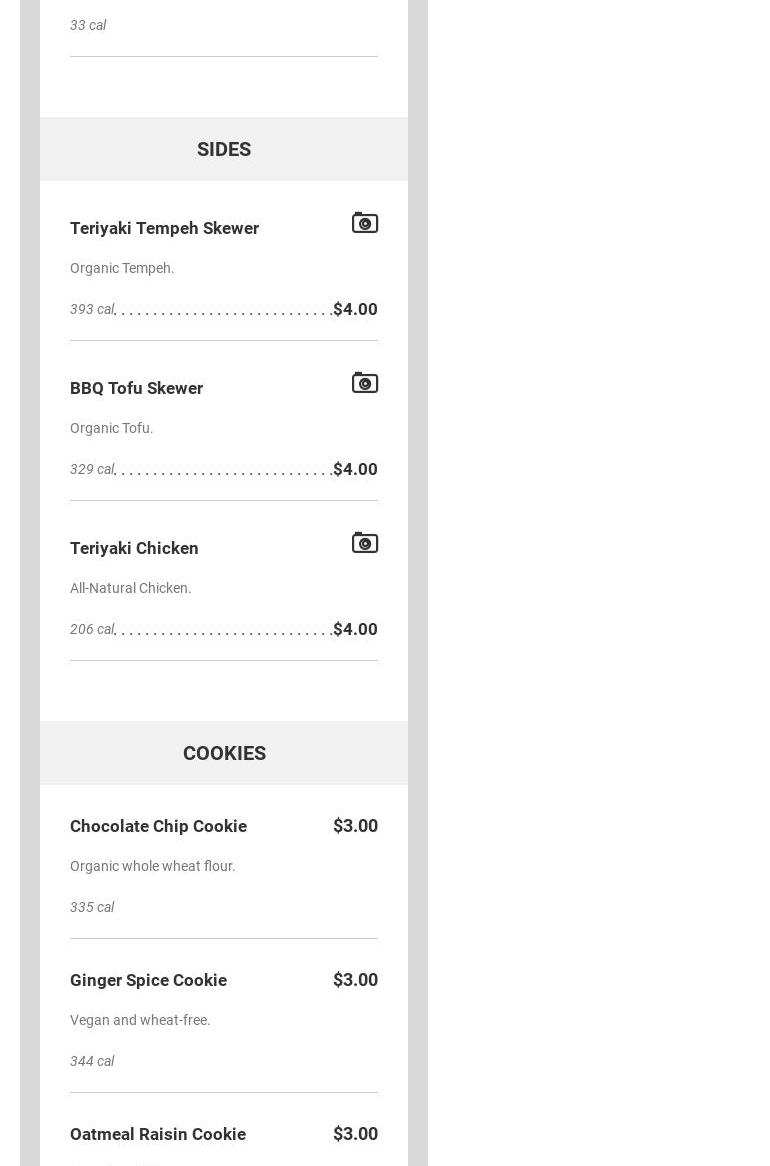This screenshot has height=1166, width=770.
Task: Open the Teriyaki Tempeh Skewer item
Action: coord(164,228)
